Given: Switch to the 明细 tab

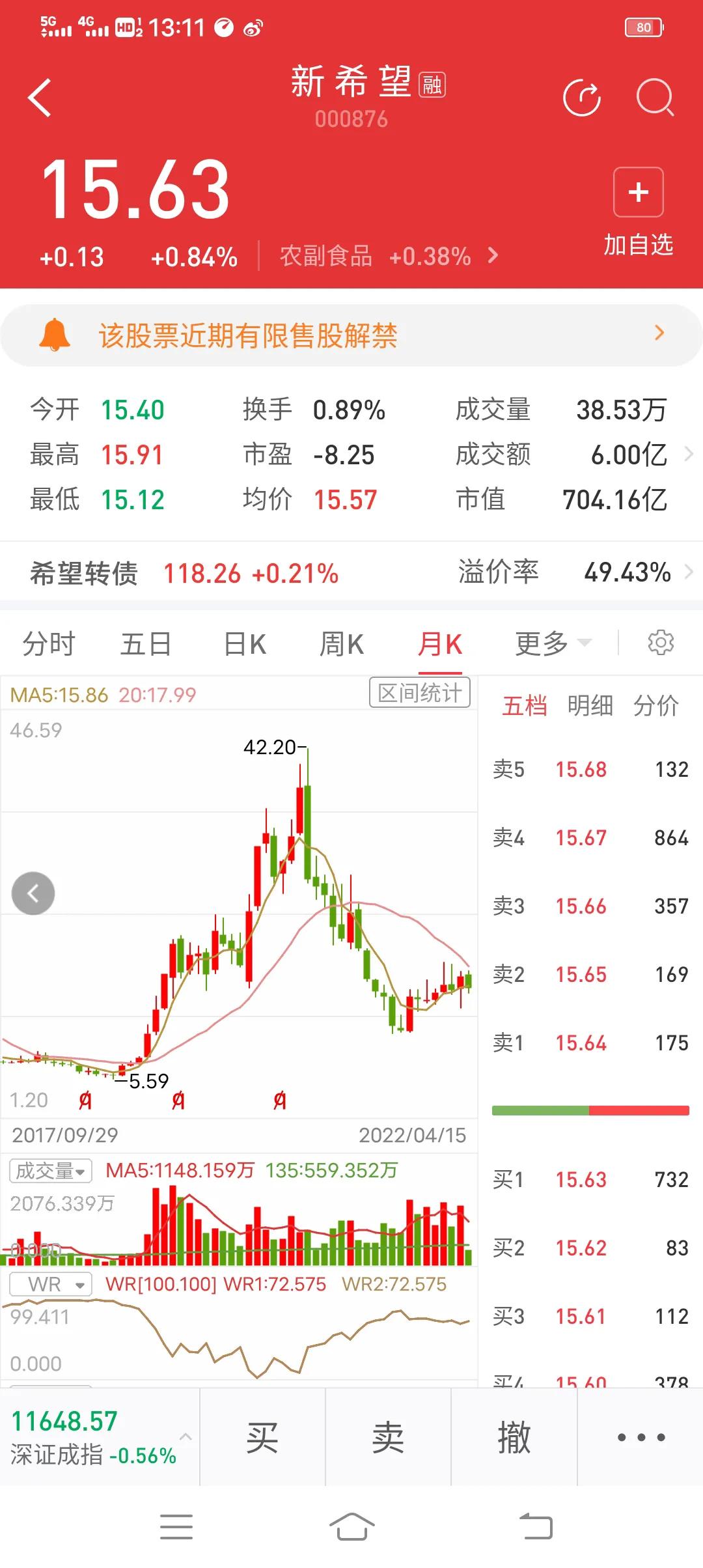Looking at the screenshot, I should (590, 705).
